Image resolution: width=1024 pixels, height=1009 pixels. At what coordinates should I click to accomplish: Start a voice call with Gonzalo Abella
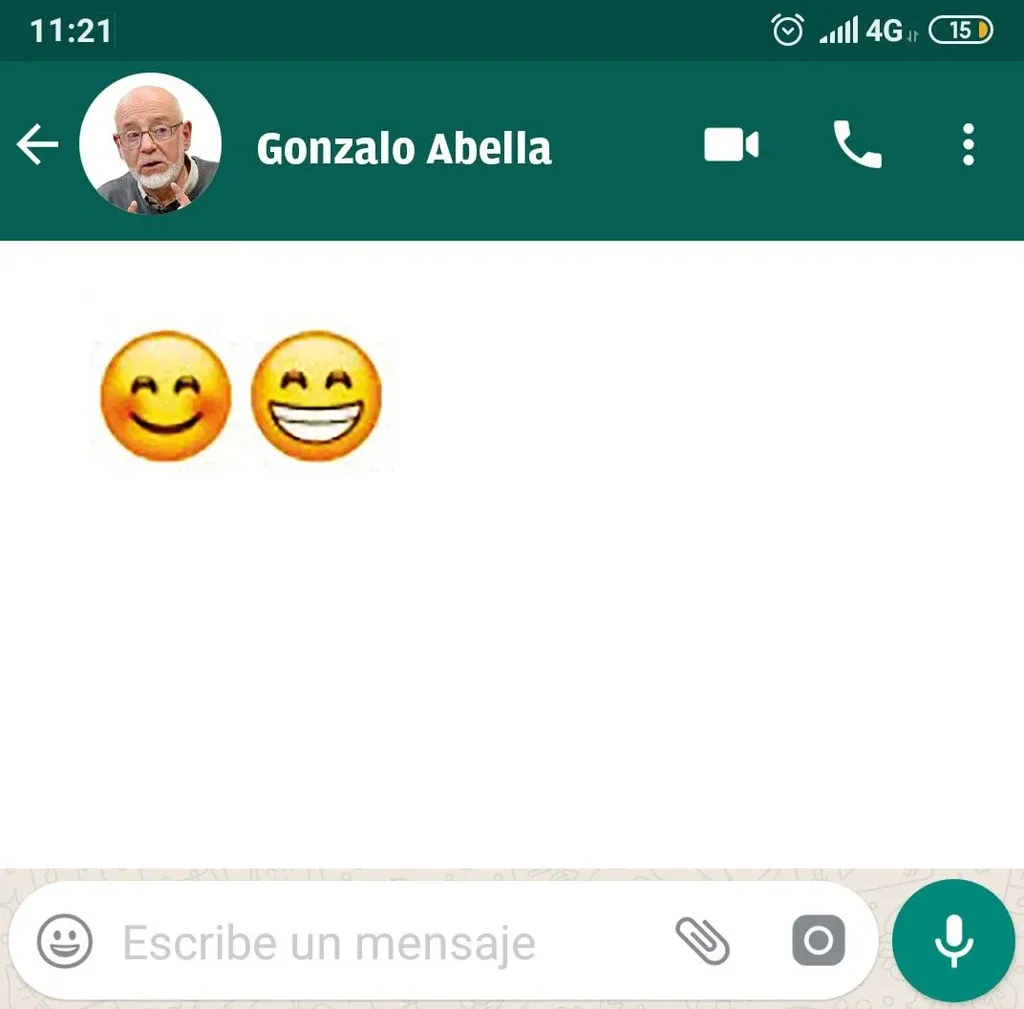(x=857, y=145)
